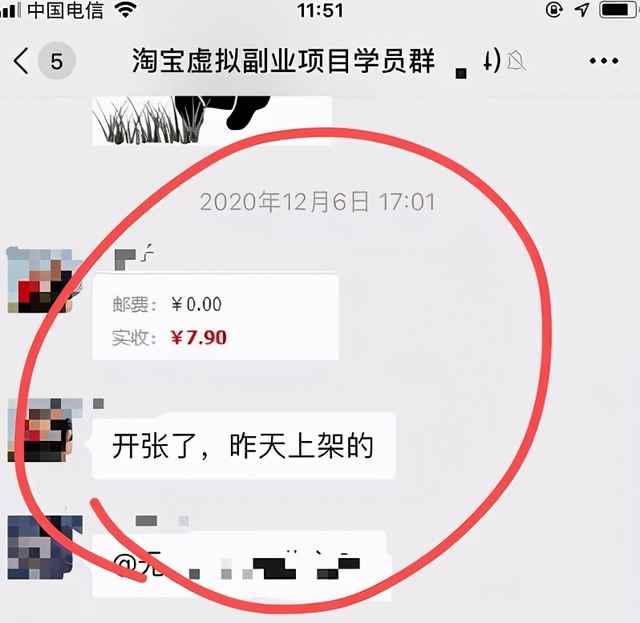Open the group chat overflow menu
The height and width of the screenshot is (623, 640).
[603, 61]
